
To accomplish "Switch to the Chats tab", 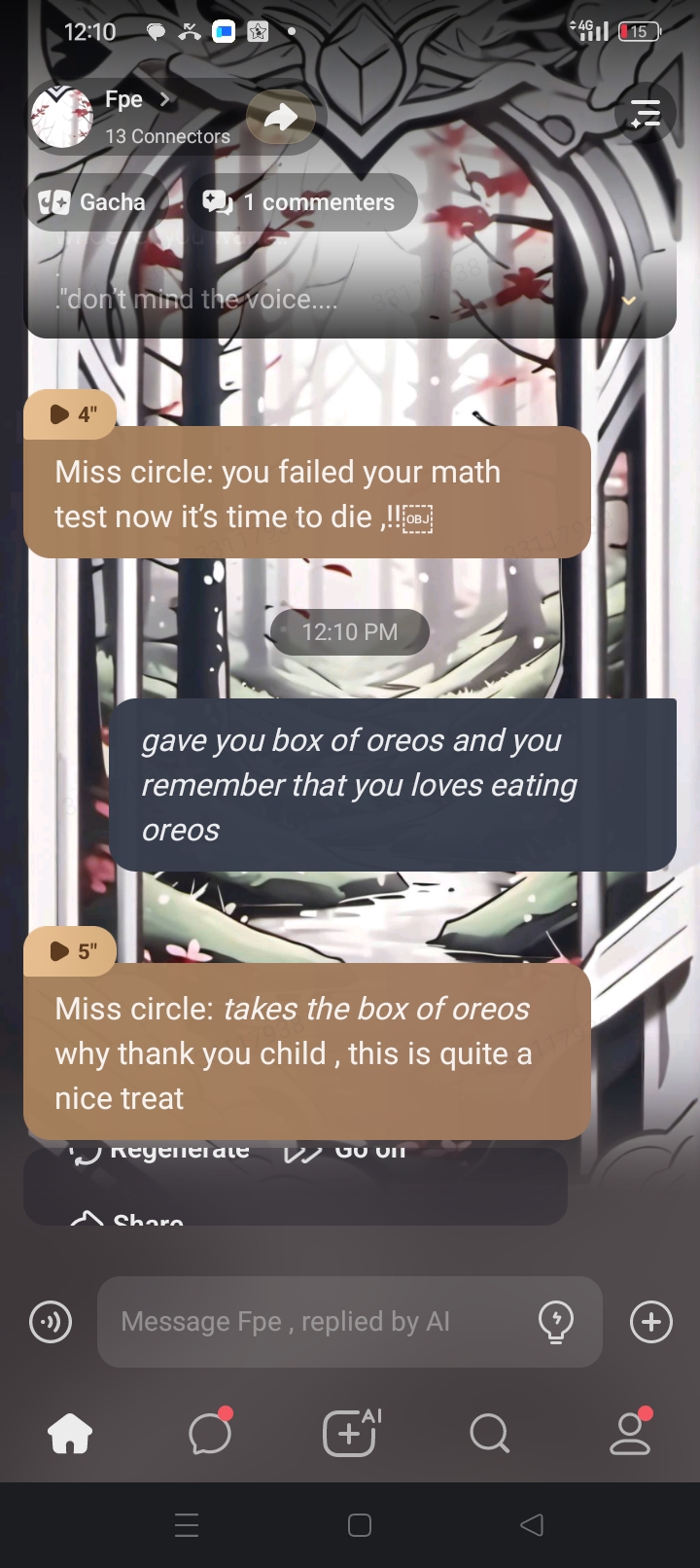I will tap(210, 1434).
